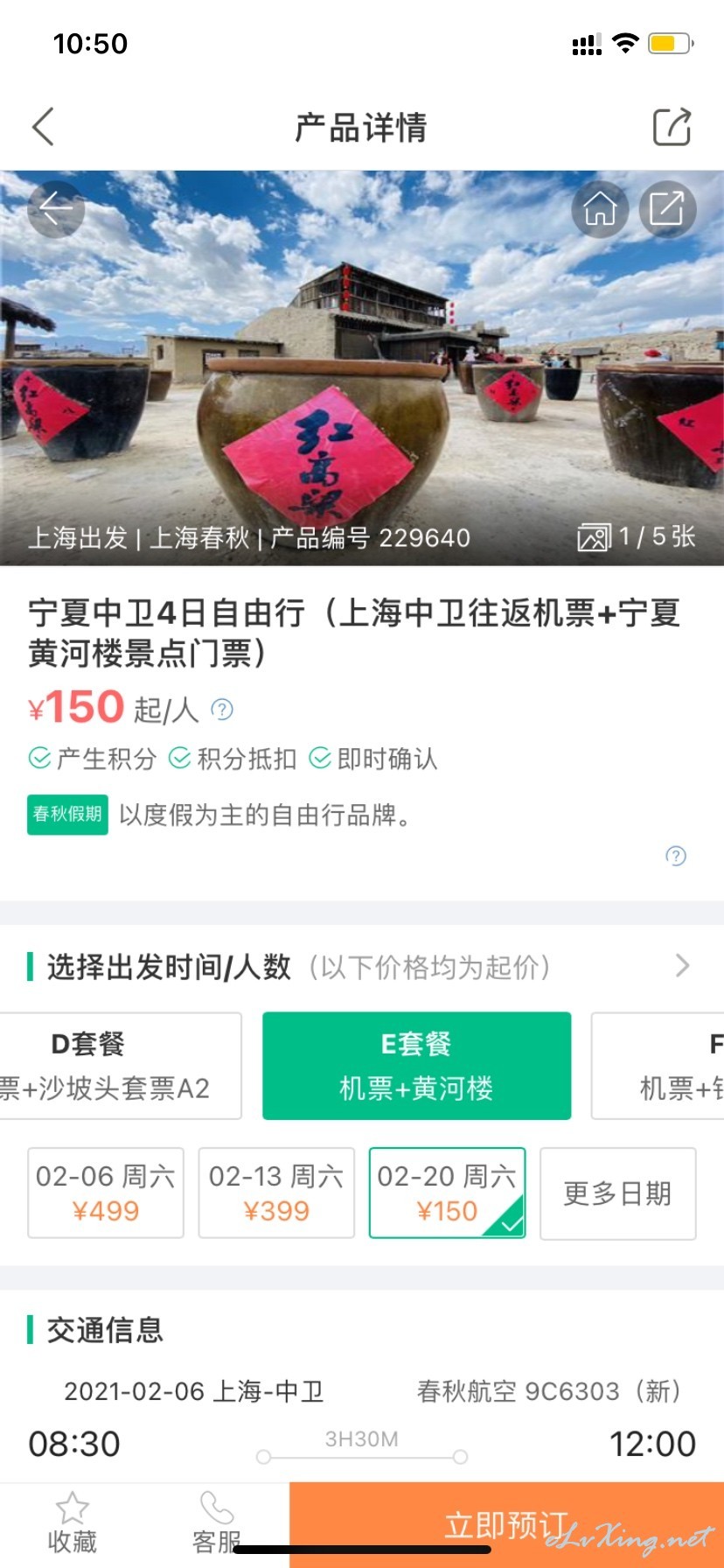This screenshot has width=724, height=1568.
Task: Choose the 02-06 周六 ¥499 date
Action: point(106,1193)
